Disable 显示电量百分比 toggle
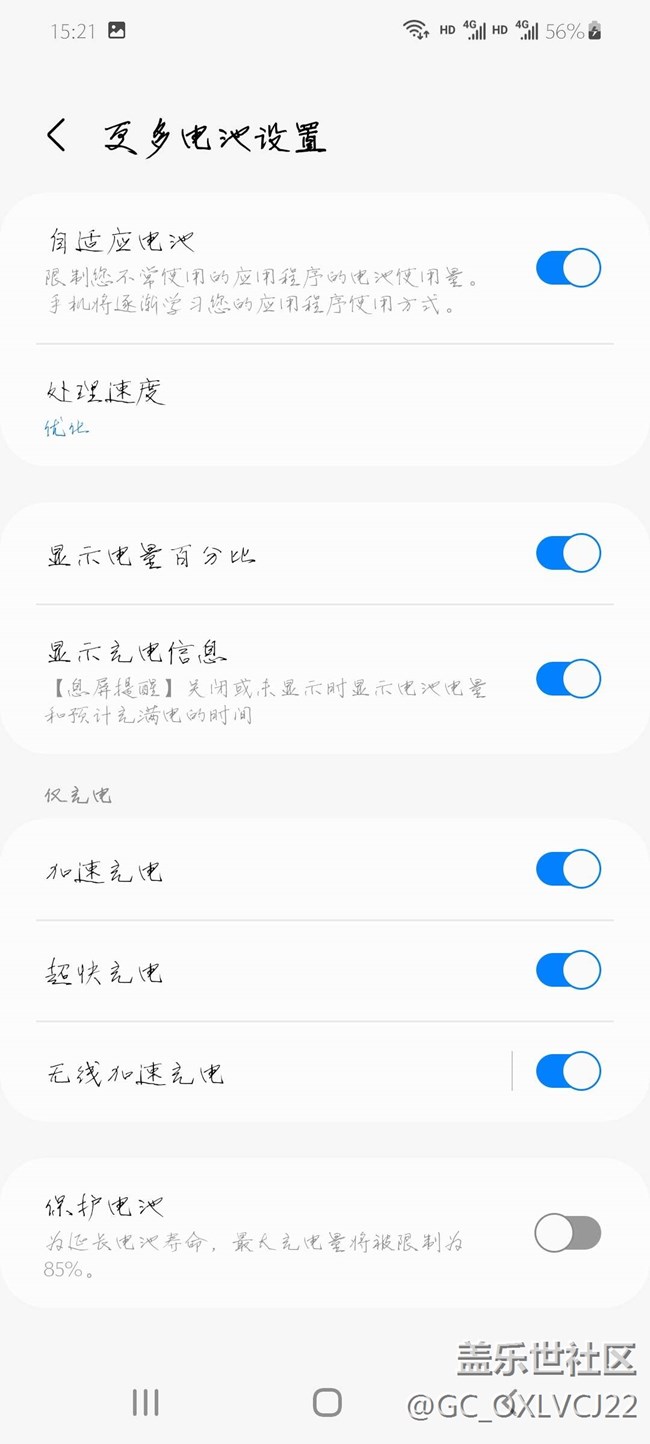650x1444 pixels. [568, 553]
